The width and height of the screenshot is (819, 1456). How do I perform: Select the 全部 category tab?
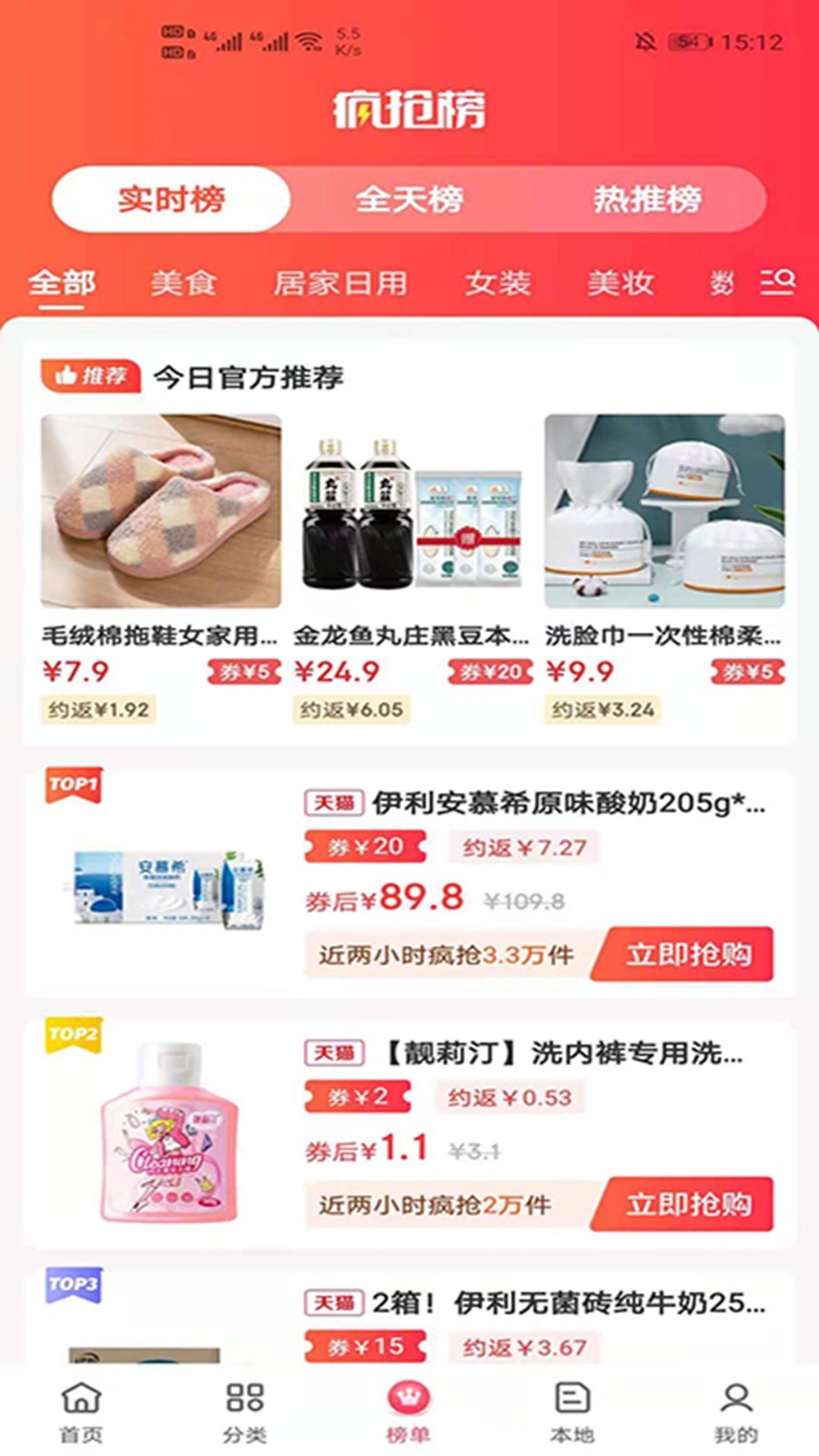[61, 283]
